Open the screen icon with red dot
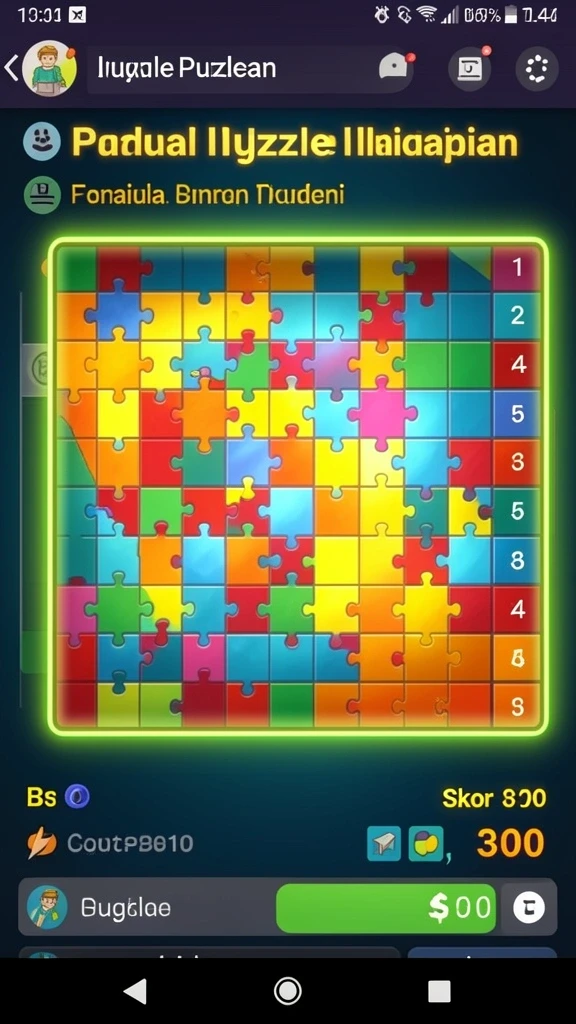 (x=469, y=68)
